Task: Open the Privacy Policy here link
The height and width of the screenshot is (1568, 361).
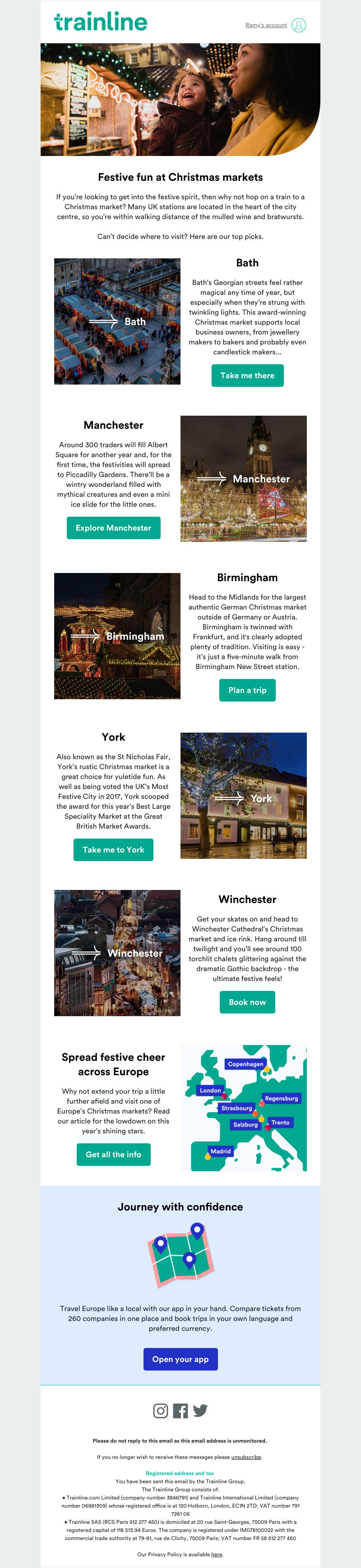Action: click(216, 1554)
